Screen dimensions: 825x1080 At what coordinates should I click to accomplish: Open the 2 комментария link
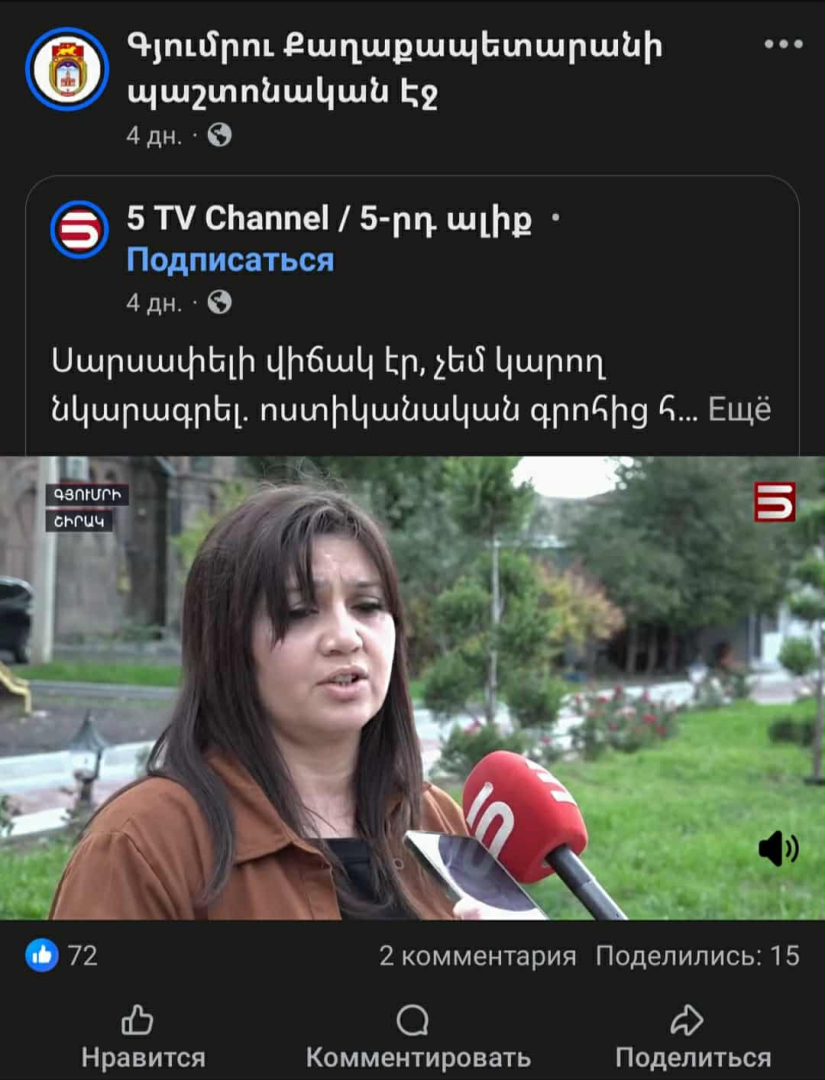(x=477, y=955)
